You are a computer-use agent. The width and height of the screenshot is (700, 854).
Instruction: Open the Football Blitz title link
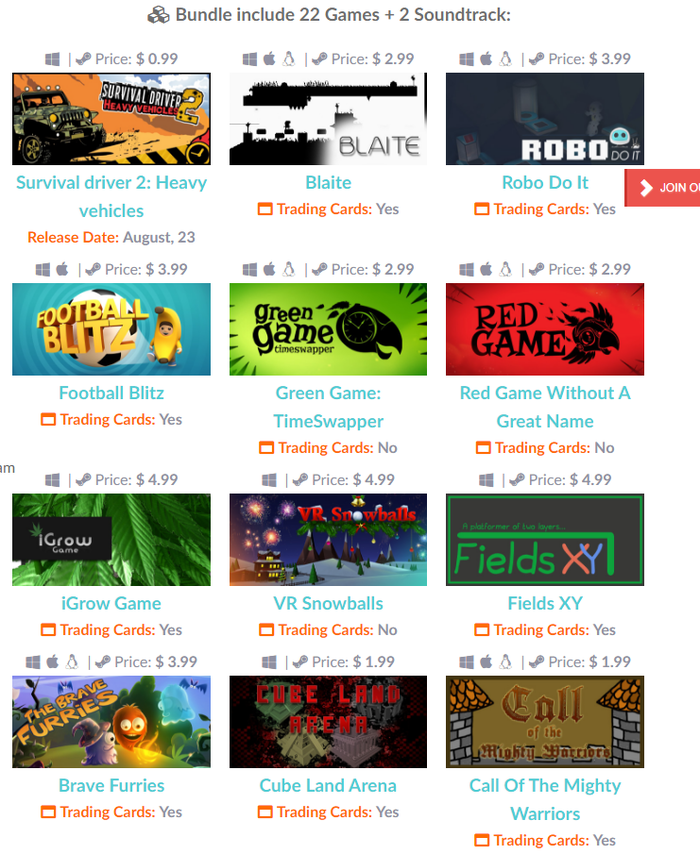tap(111, 393)
